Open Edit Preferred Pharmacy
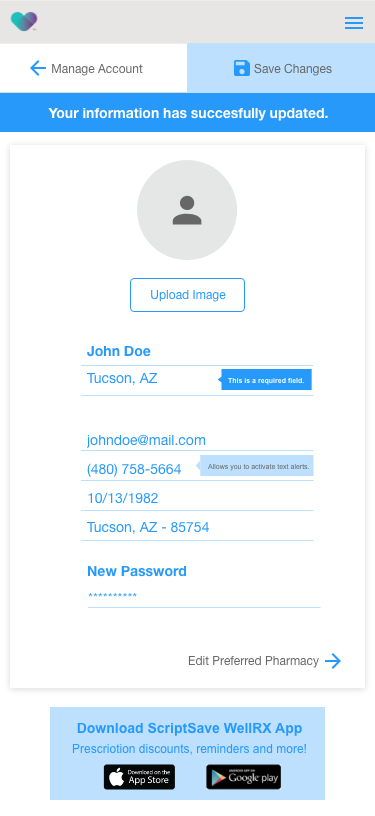This screenshot has width=375, height=816. 265,661
